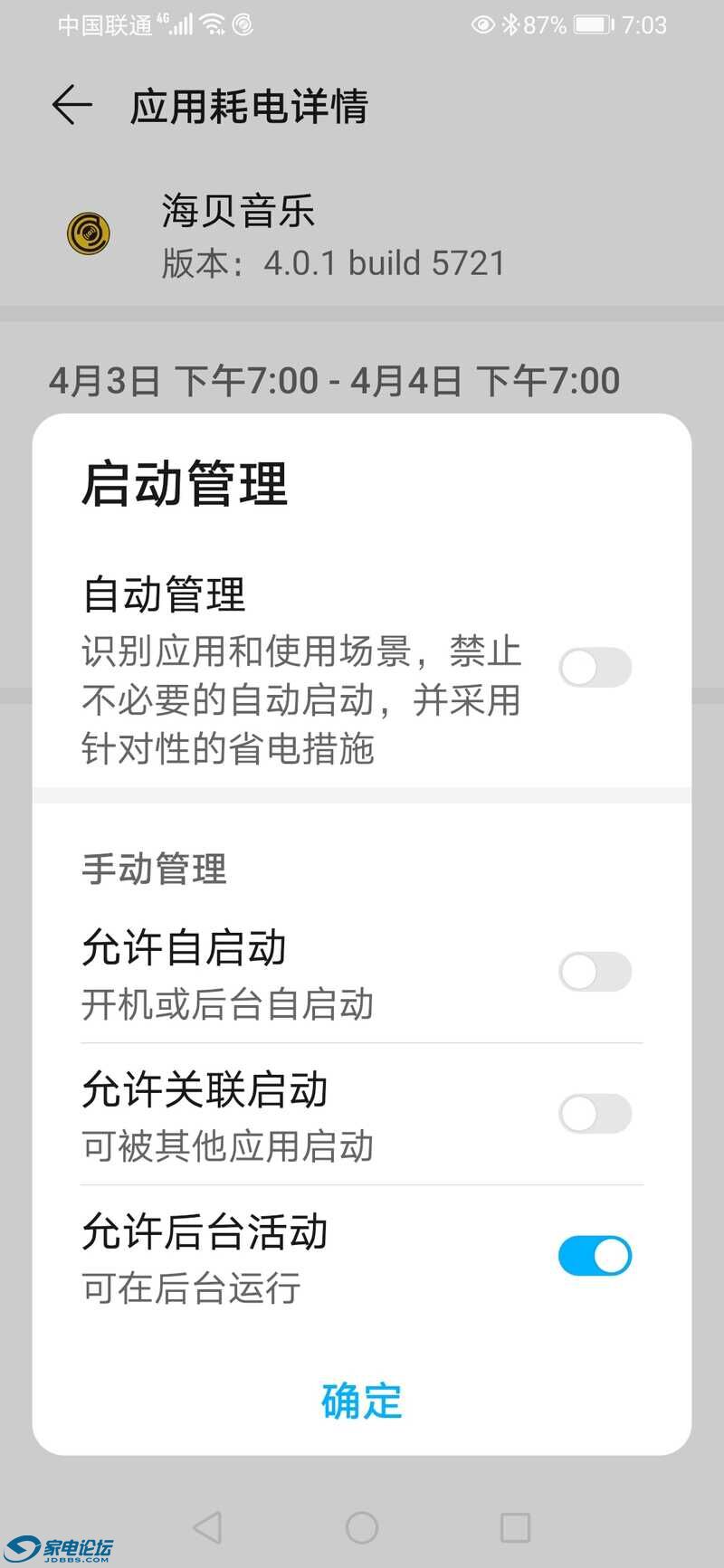
Task: Turn on the 允许自启动 auto-start toggle
Action: [x=595, y=971]
